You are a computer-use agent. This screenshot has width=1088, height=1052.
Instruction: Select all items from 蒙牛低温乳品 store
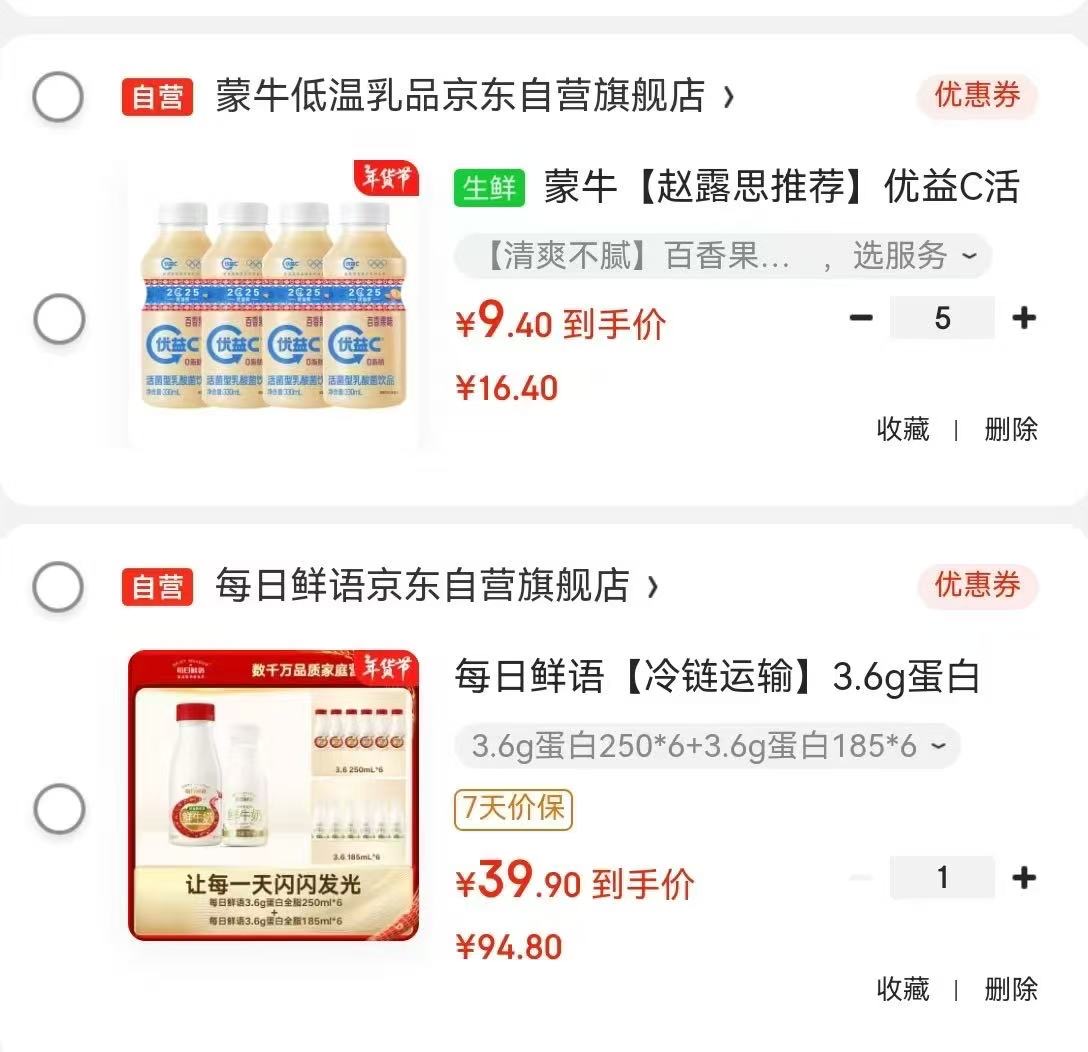pos(58,97)
